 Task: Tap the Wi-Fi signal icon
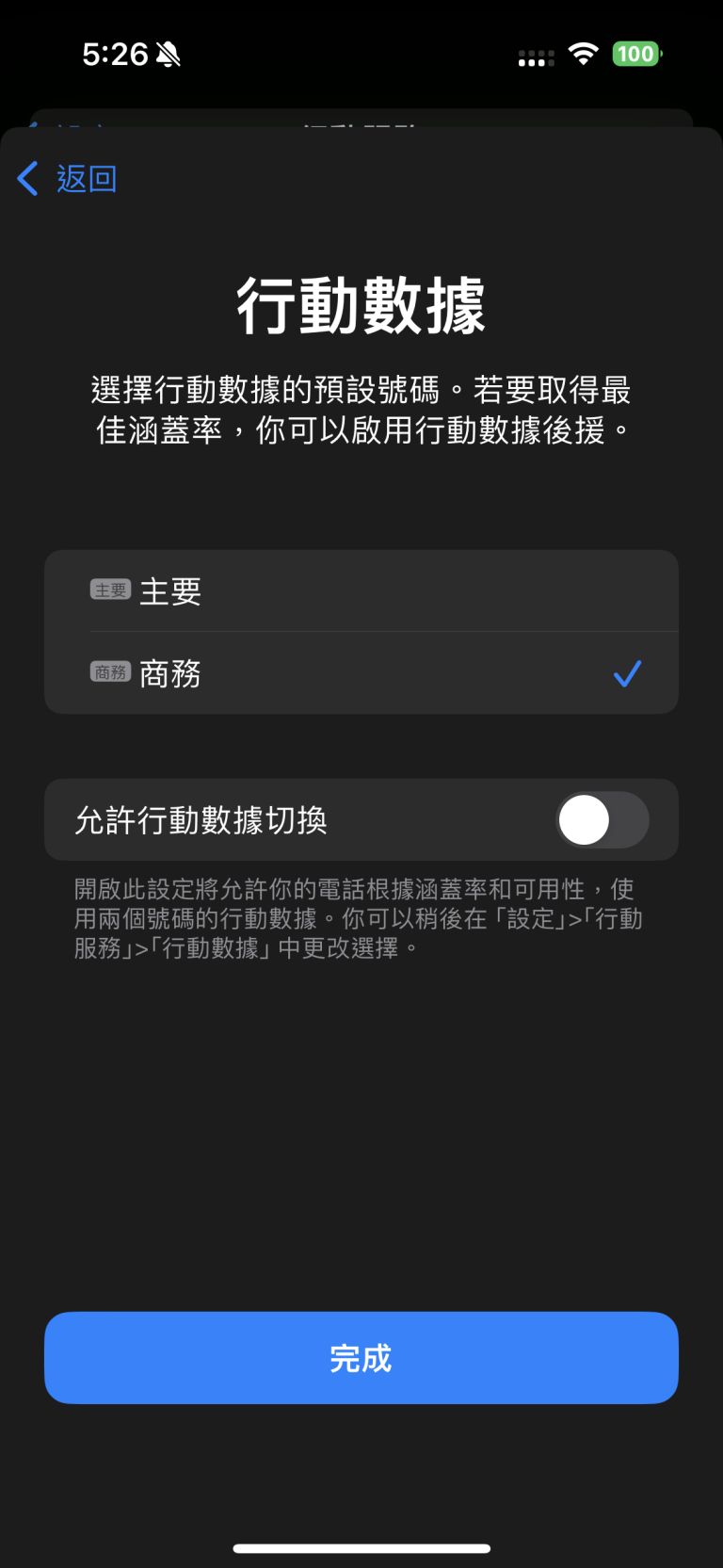(583, 54)
